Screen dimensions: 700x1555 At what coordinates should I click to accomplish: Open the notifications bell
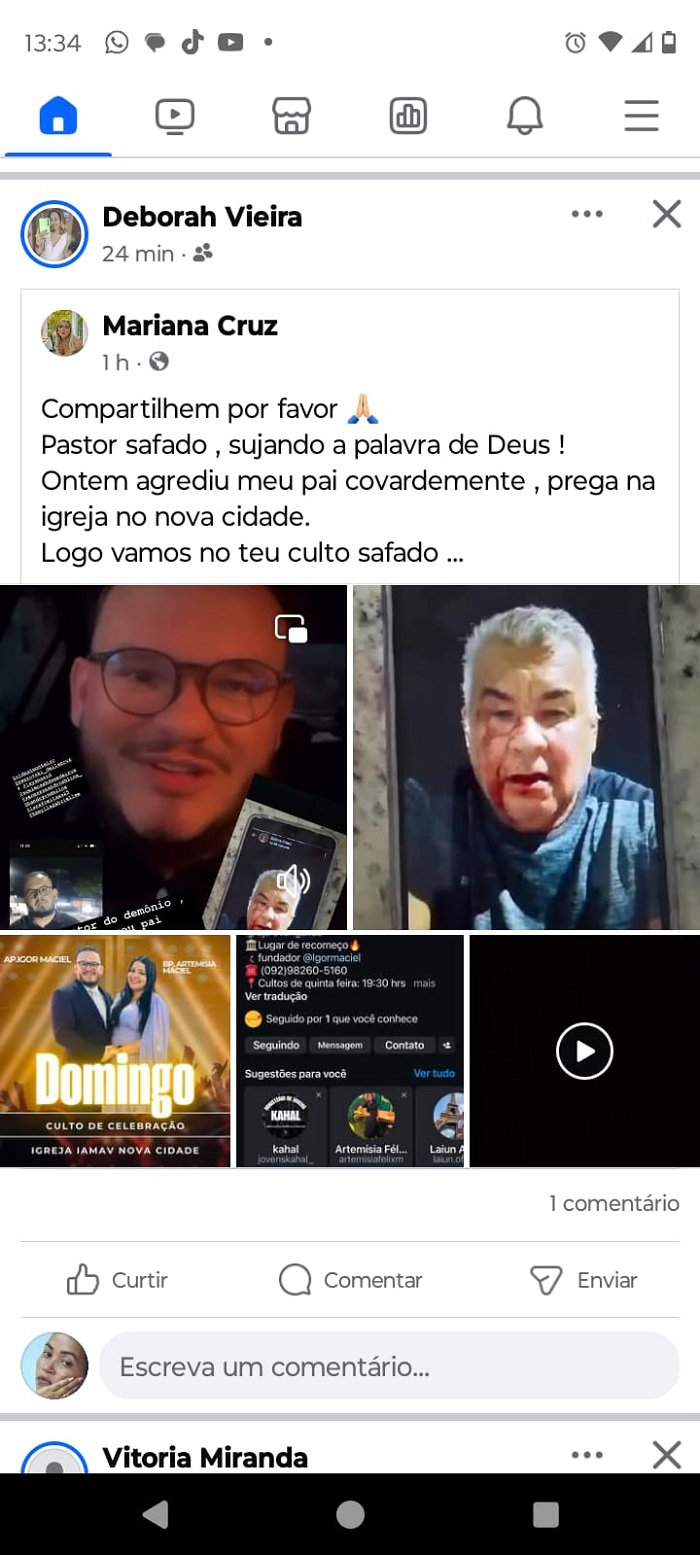(524, 117)
